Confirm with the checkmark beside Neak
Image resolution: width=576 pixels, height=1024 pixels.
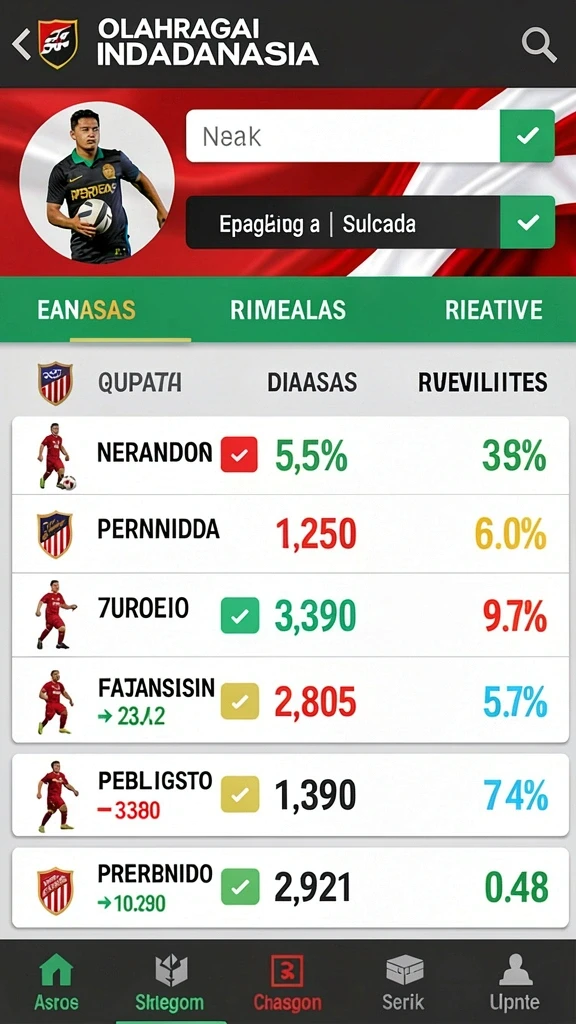528,136
